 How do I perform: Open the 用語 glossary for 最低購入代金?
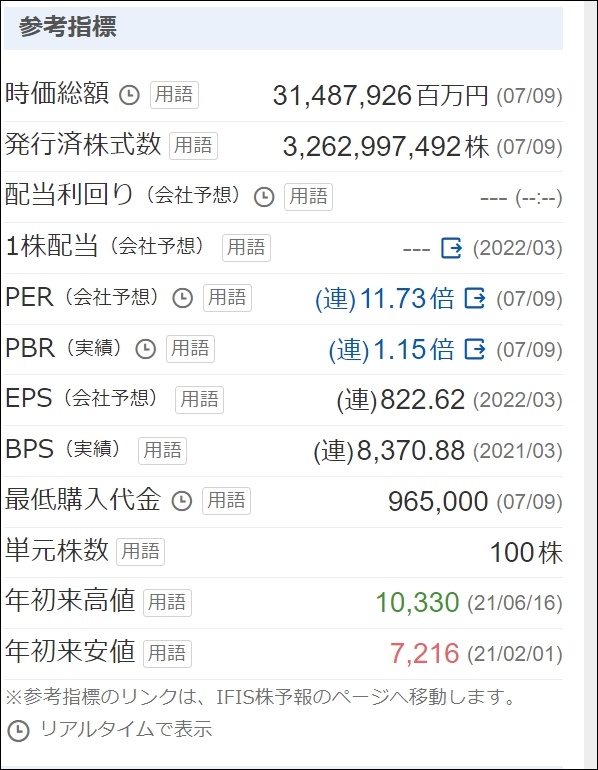tap(226, 501)
